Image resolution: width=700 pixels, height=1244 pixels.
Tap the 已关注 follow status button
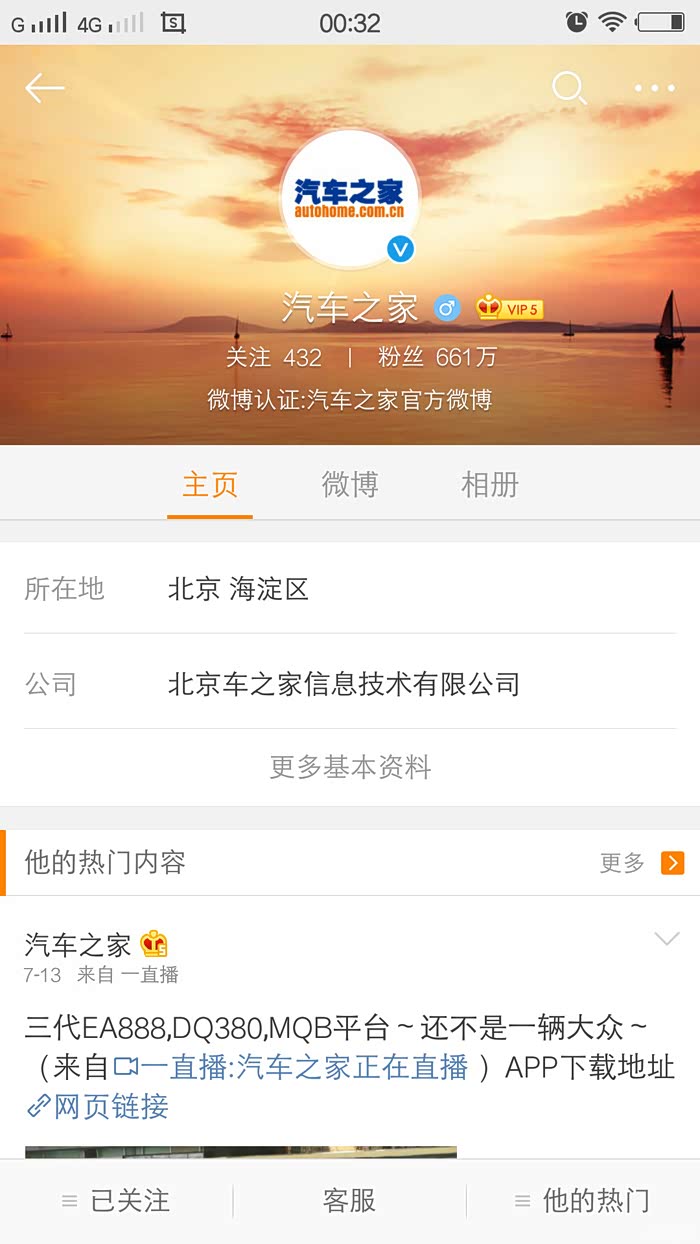(117, 1201)
